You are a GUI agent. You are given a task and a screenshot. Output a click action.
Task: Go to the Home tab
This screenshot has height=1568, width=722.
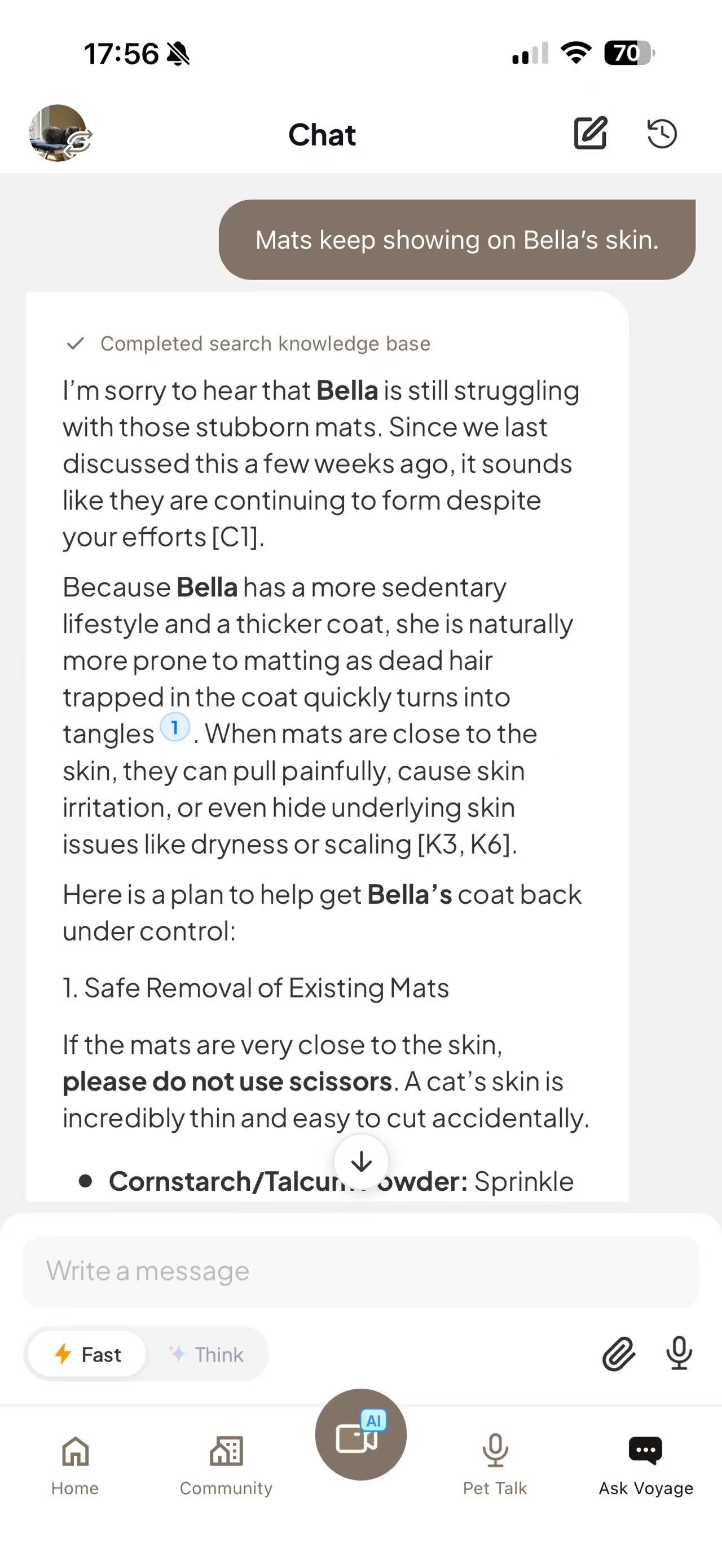coord(75,1464)
